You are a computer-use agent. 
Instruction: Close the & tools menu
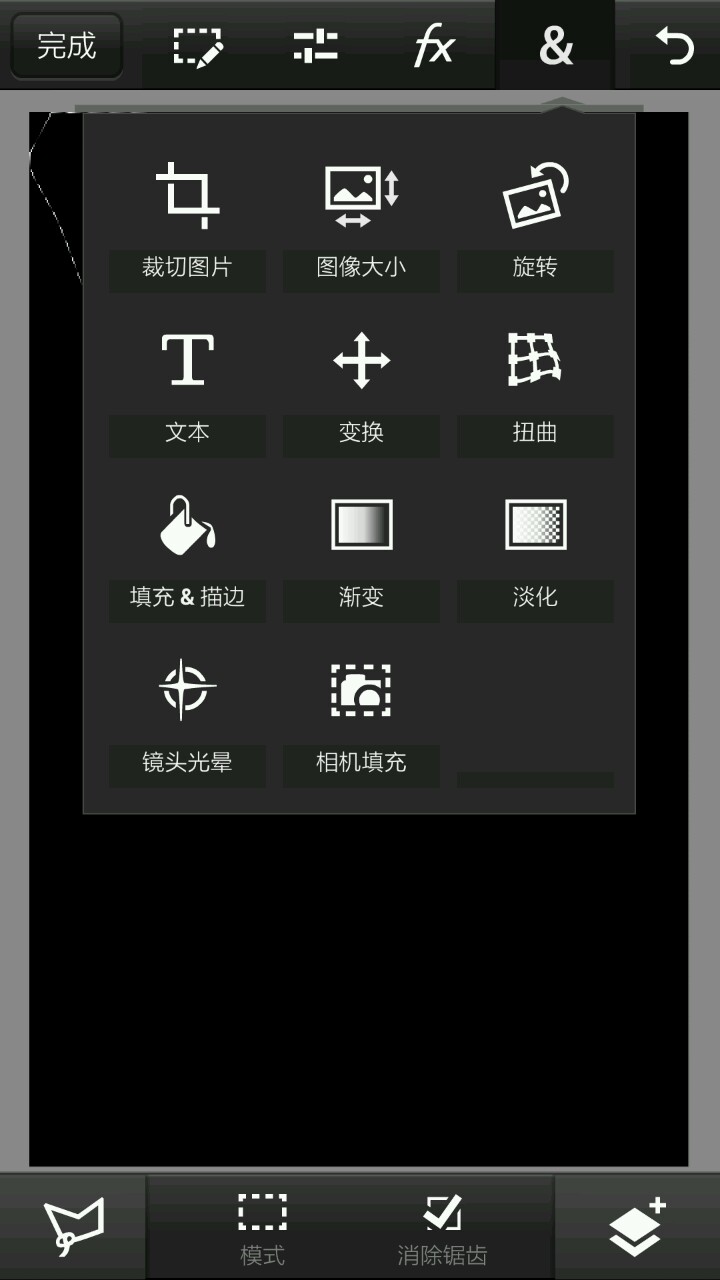(x=556, y=47)
